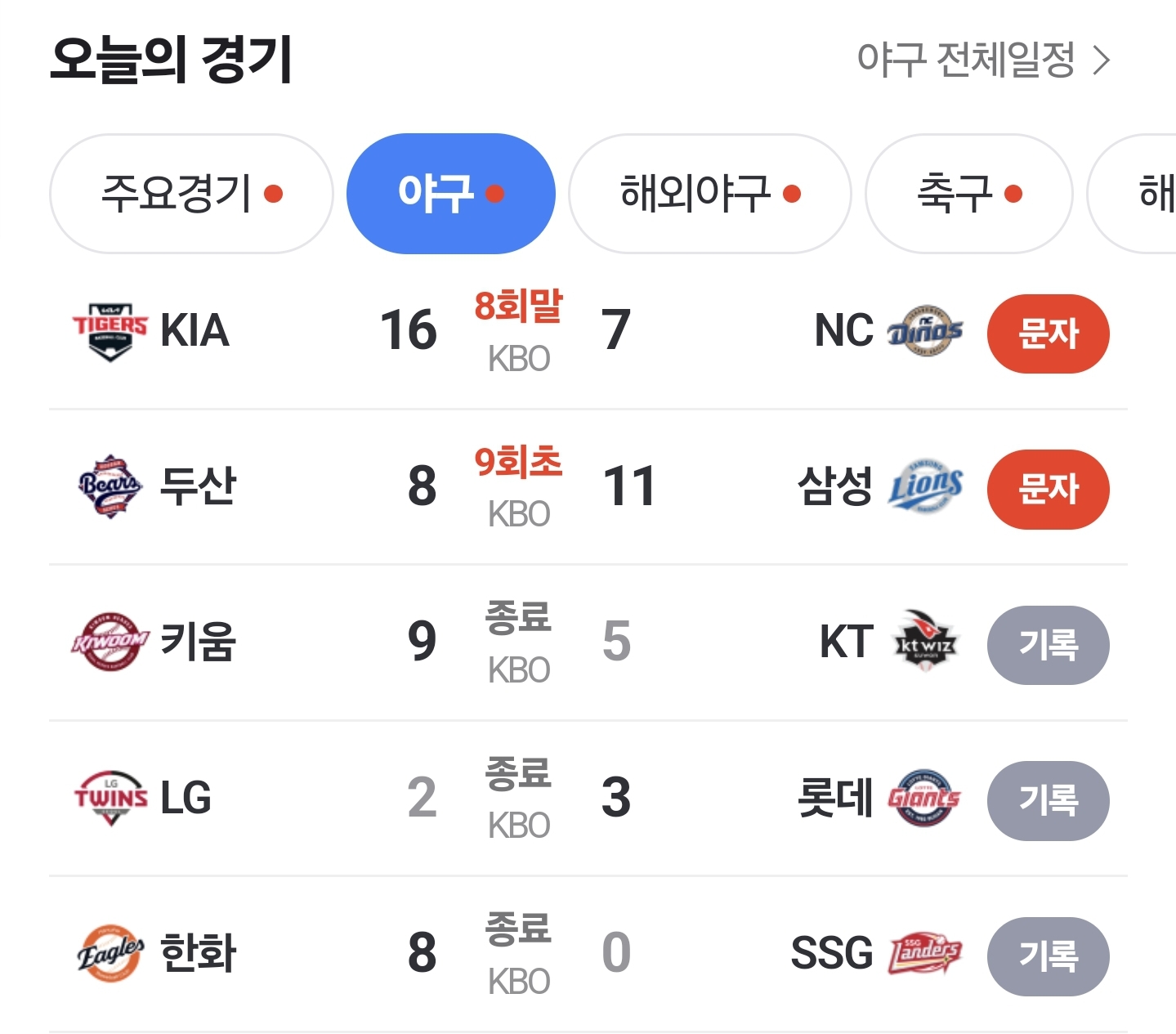The height and width of the screenshot is (1034, 1176).
Task: Open 야구 전체일정 full schedule link
Action: (983, 60)
